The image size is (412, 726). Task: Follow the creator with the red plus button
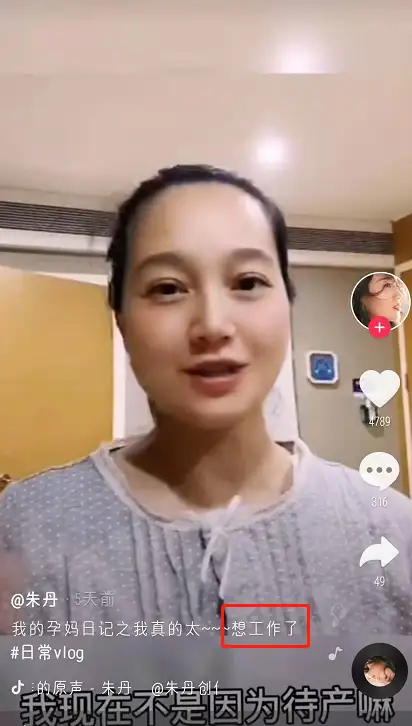[x=380, y=327]
